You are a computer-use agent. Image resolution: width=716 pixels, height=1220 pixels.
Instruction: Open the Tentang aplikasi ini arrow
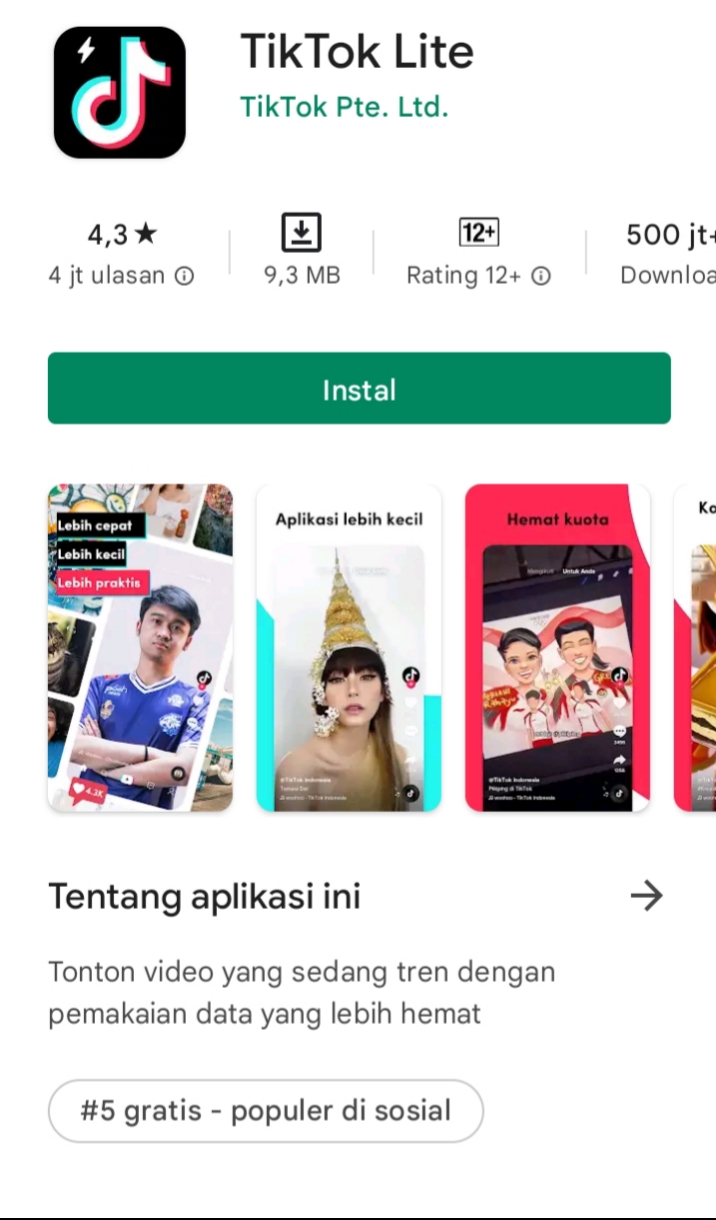pos(647,896)
